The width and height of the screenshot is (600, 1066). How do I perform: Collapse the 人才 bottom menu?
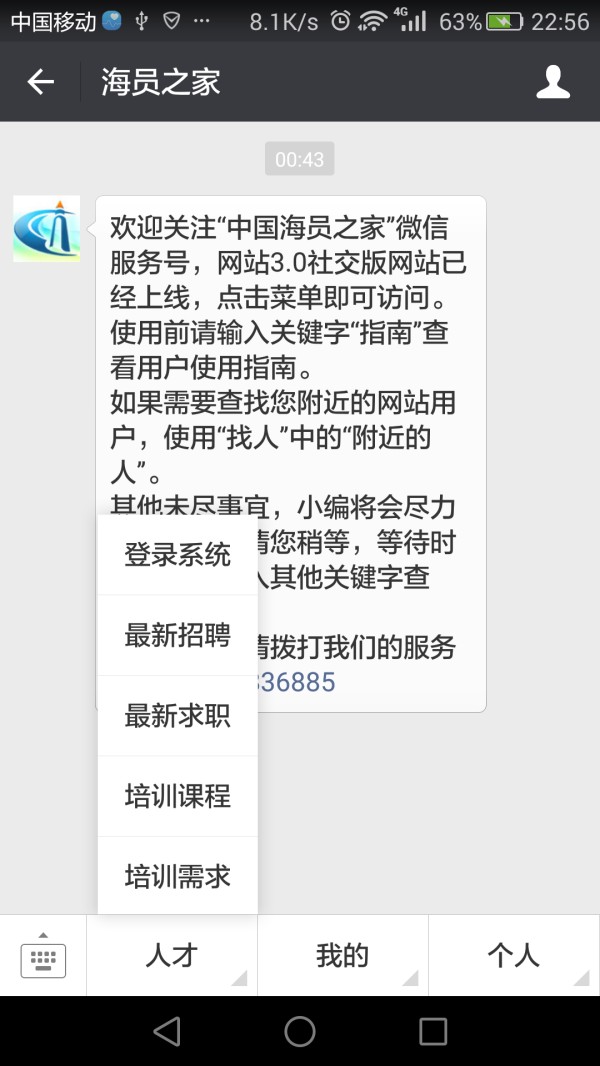pos(171,956)
